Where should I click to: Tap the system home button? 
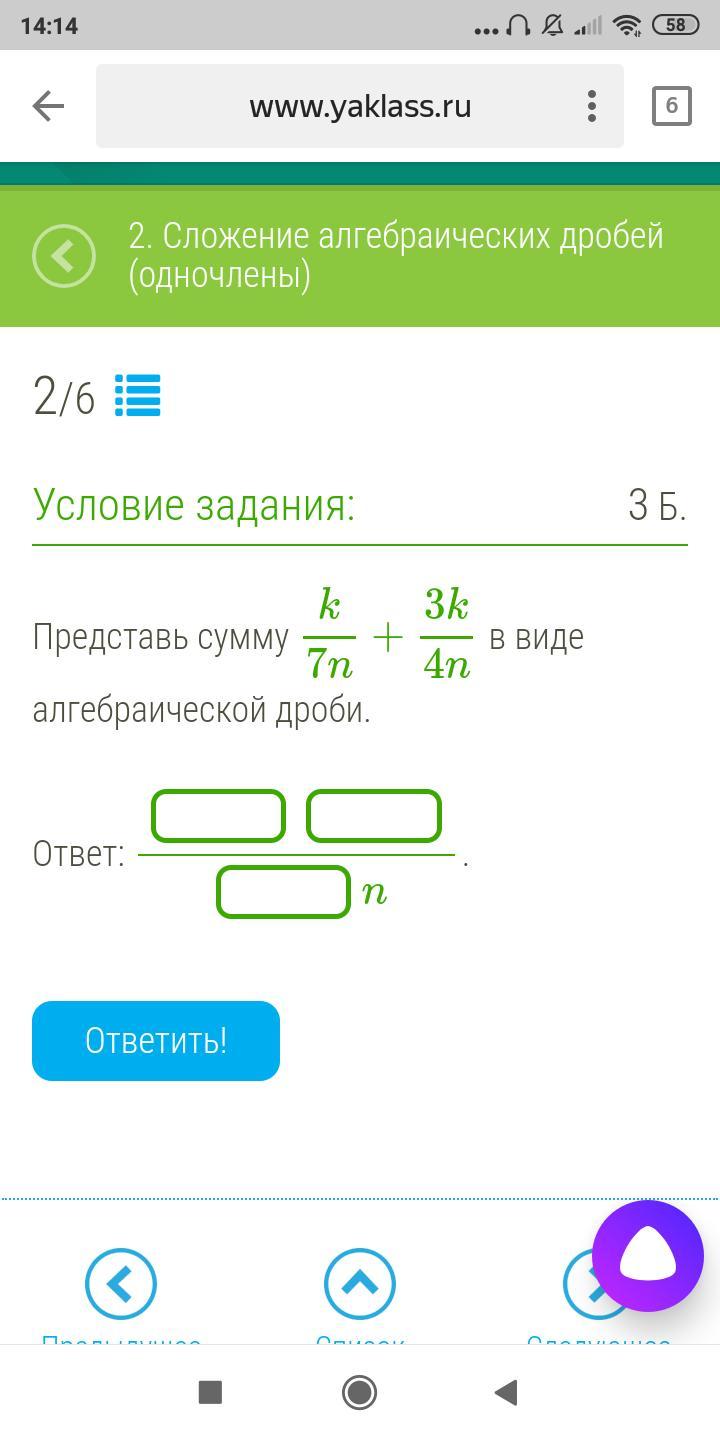tap(359, 1392)
